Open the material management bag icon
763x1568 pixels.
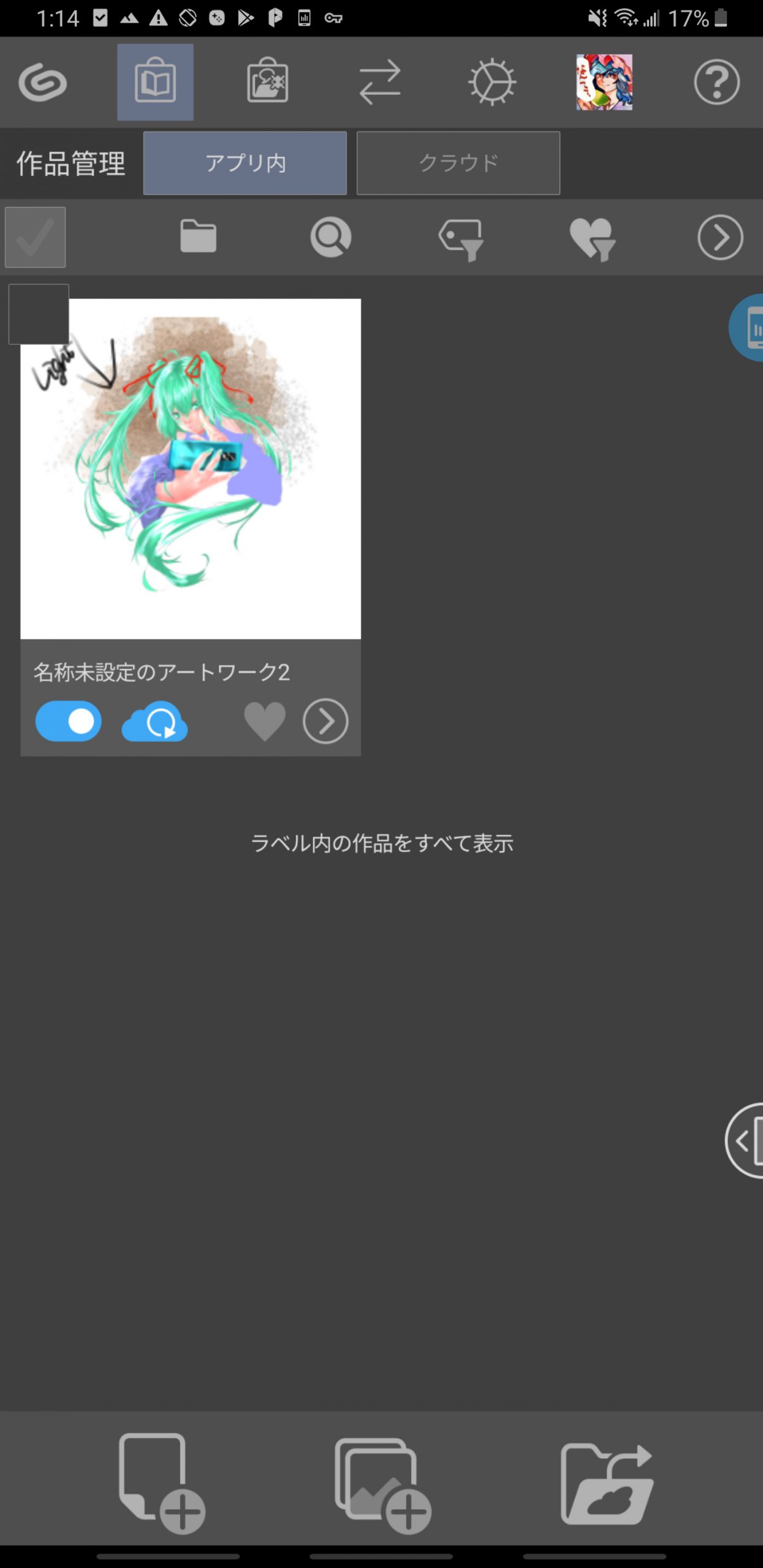(x=268, y=82)
